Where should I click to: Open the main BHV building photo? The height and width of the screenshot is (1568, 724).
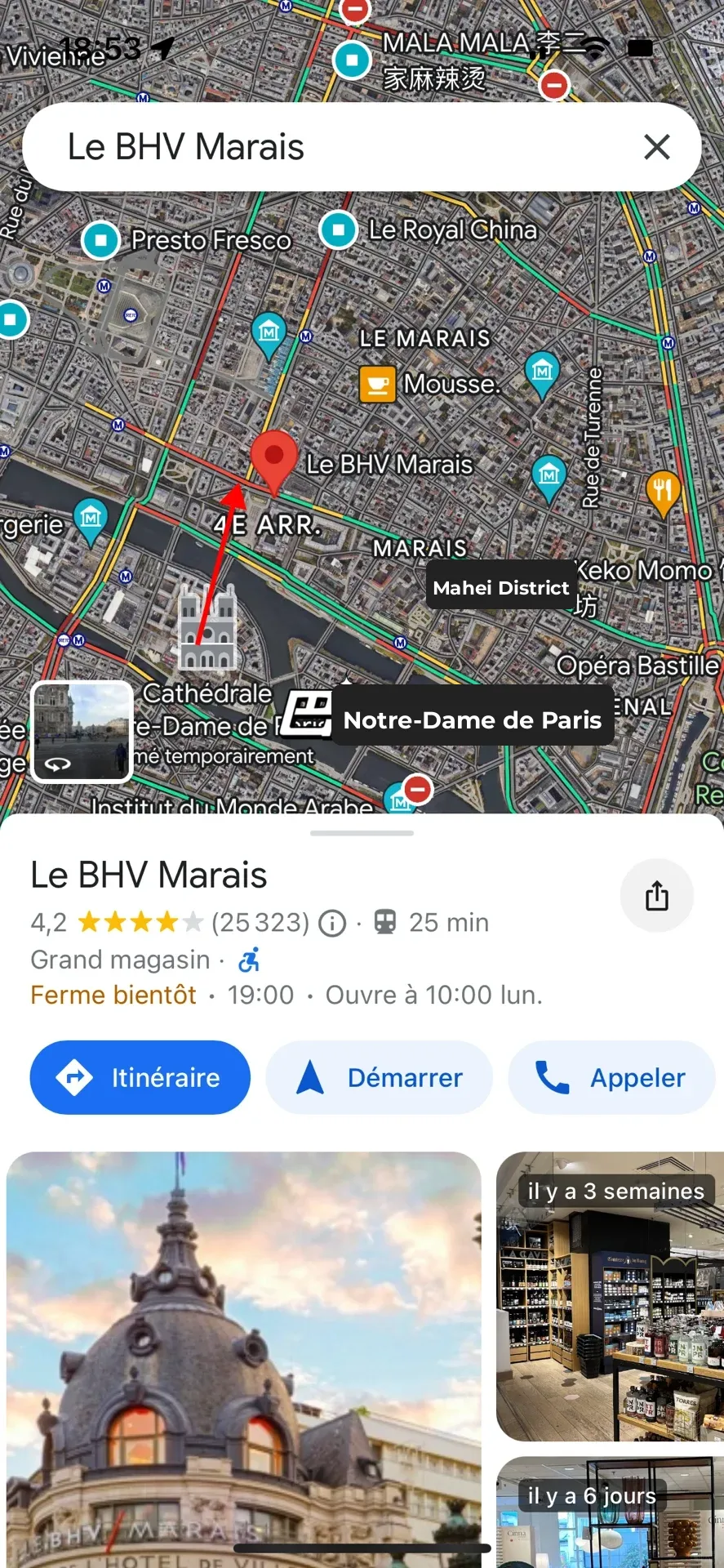(x=243, y=1356)
